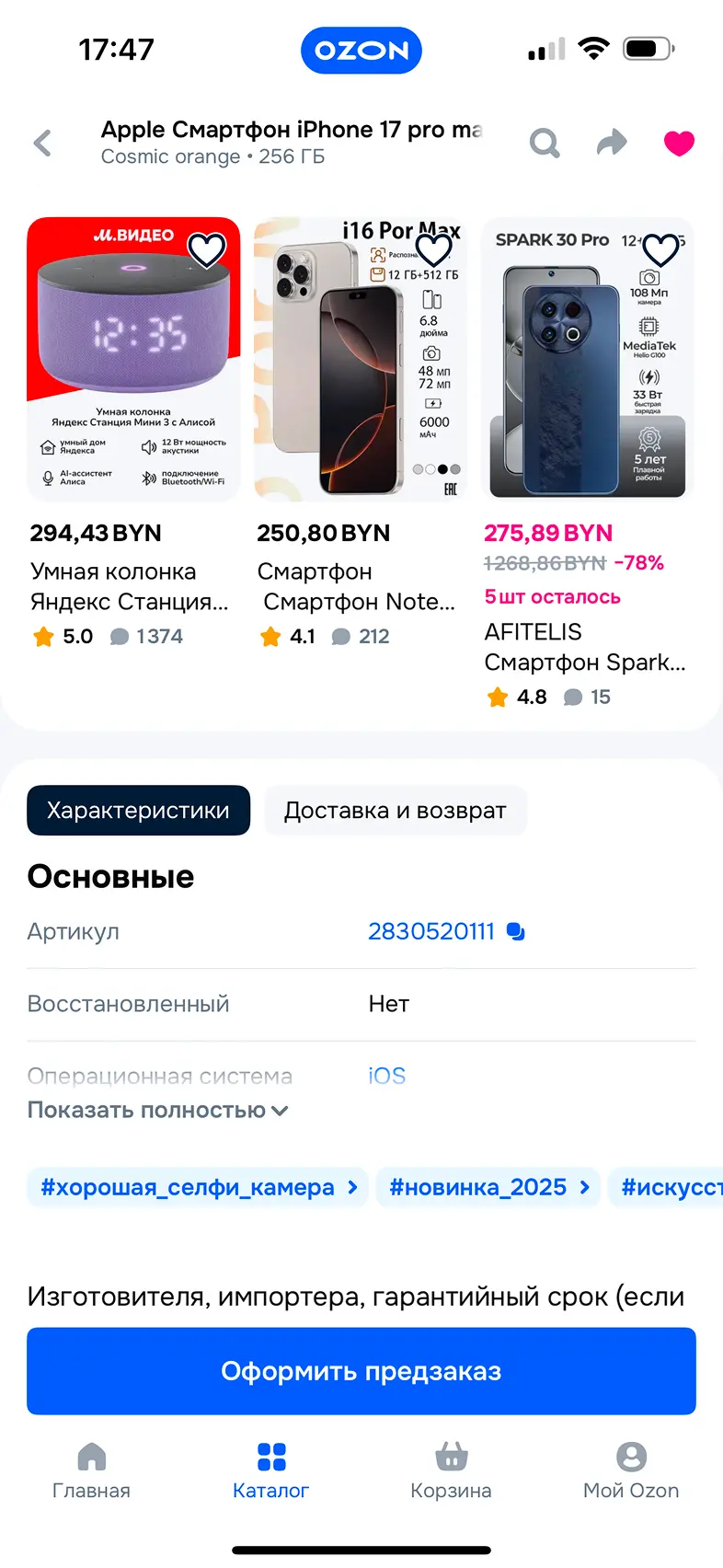Go to the Главная tab
Screen dimensions: 723x1568
pyautogui.click(x=91, y=1470)
